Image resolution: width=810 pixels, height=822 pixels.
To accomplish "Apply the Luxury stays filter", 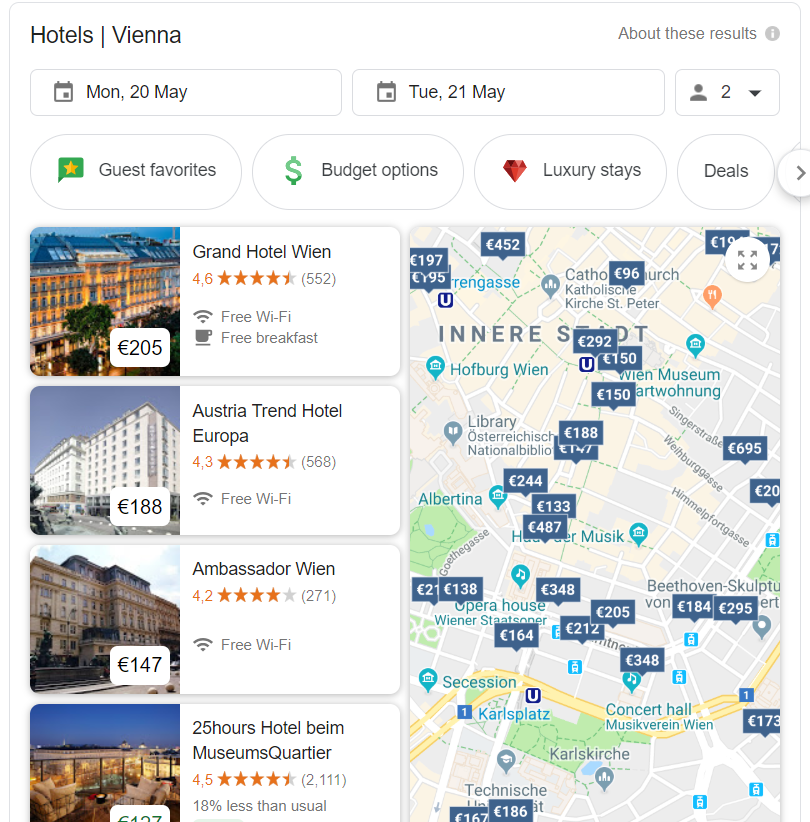I will pos(570,171).
